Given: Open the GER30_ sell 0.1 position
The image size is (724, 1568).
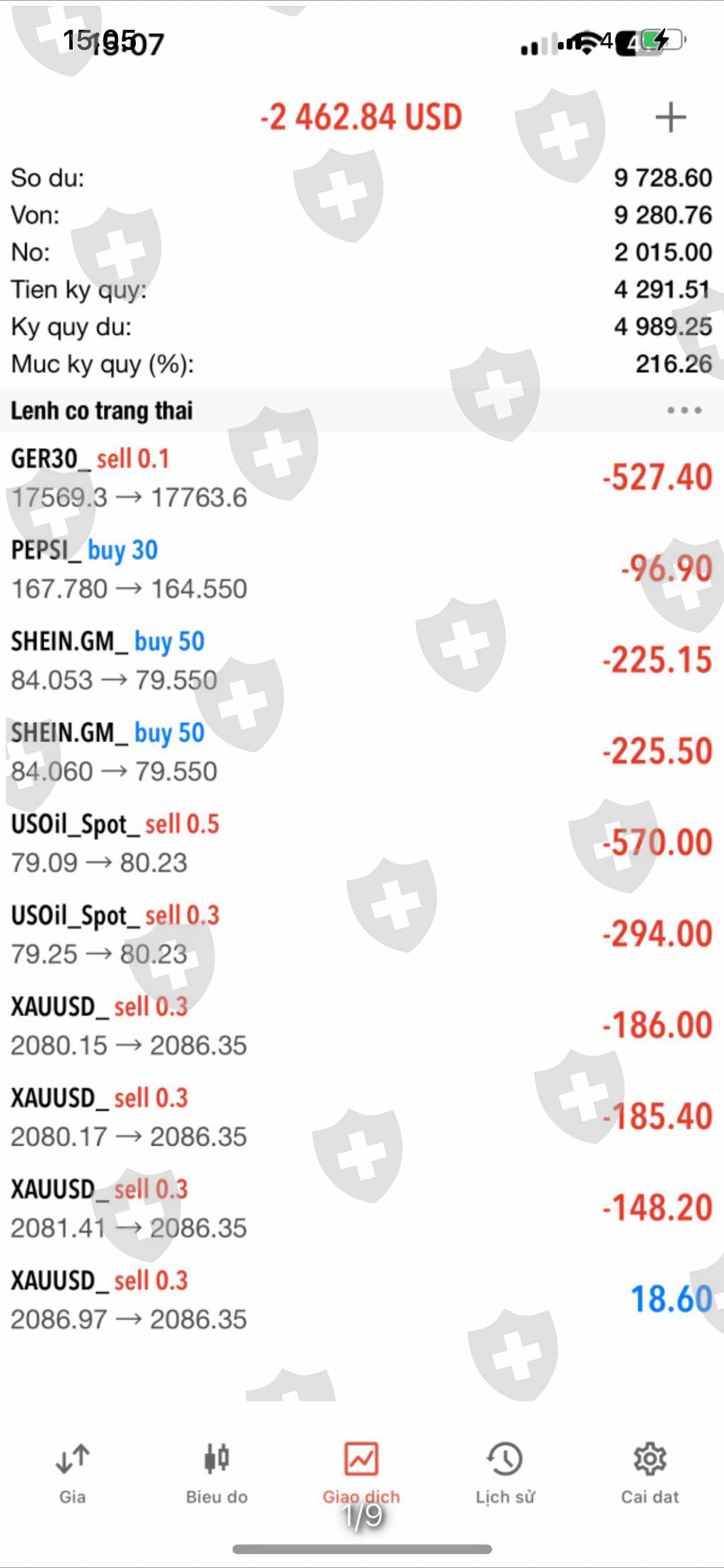Looking at the screenshot, I should point(362,478).
